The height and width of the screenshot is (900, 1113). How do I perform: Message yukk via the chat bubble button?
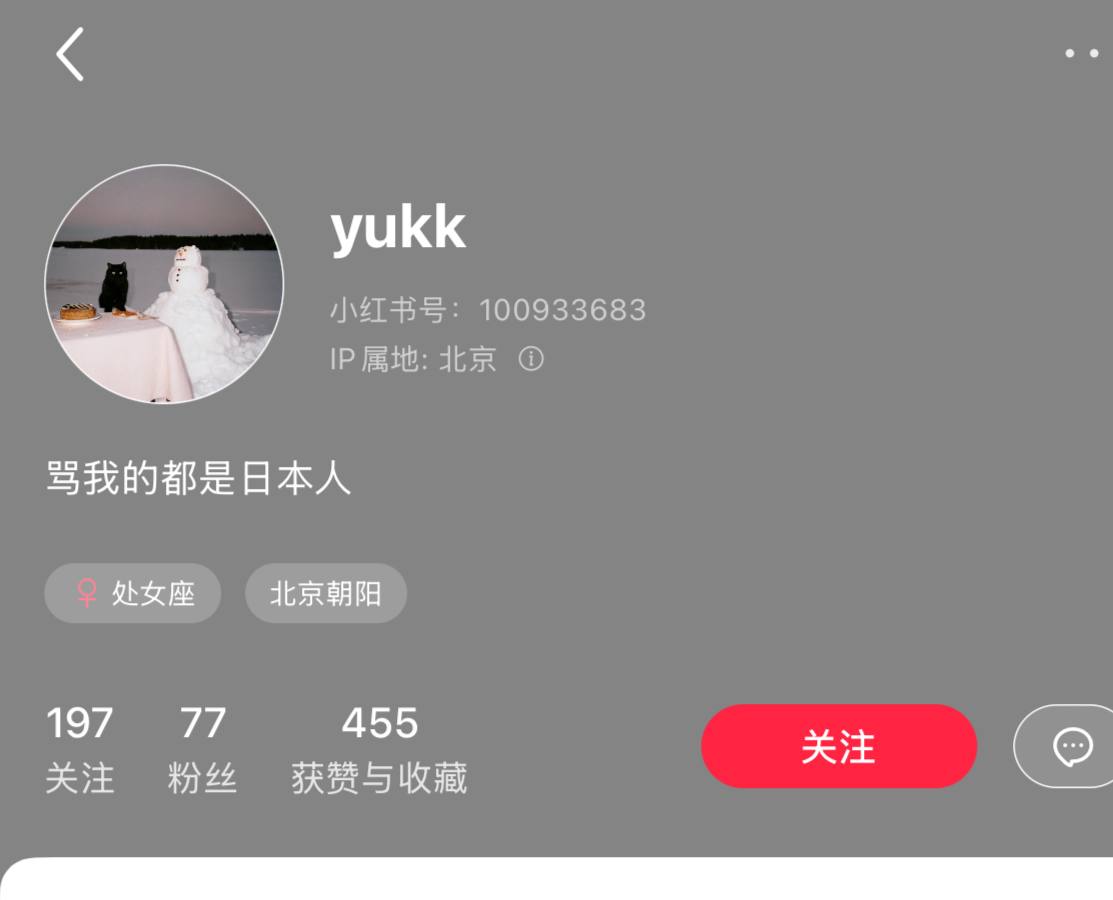[x=1072, y=746]
